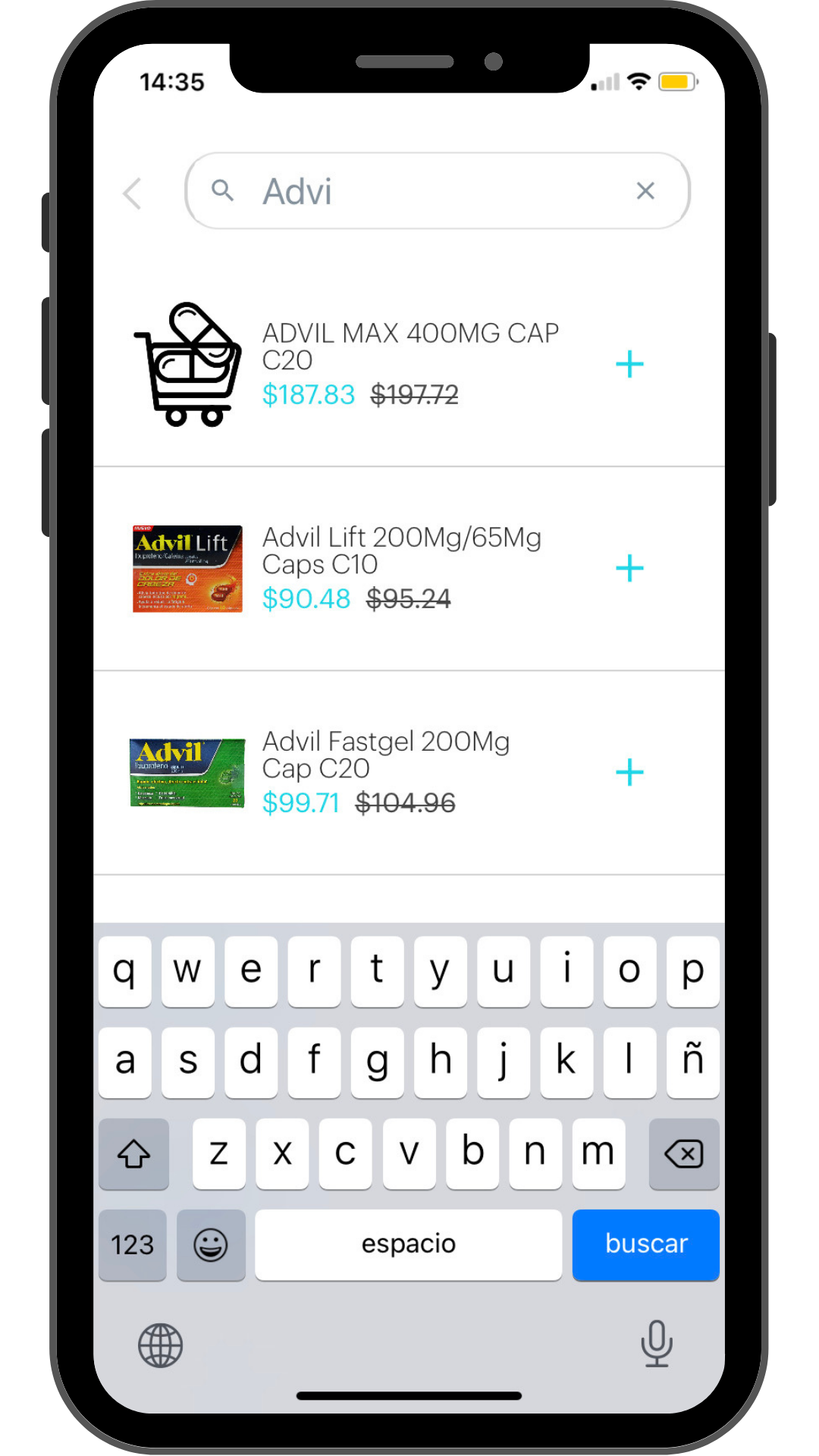
Task: Delete a character with the backspace key
Action: [x=683, y=1153]
